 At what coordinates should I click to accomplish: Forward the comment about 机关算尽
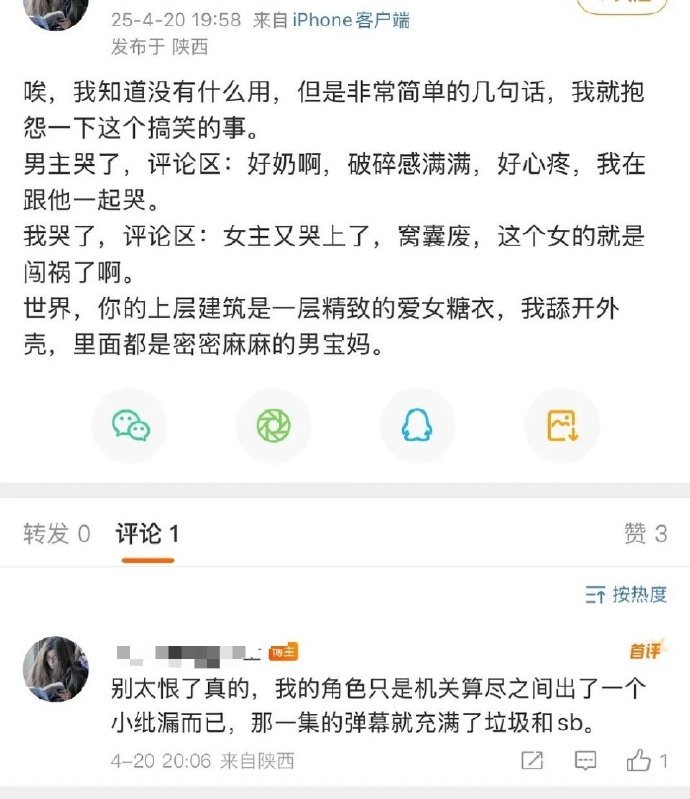[x=533, y=761]
